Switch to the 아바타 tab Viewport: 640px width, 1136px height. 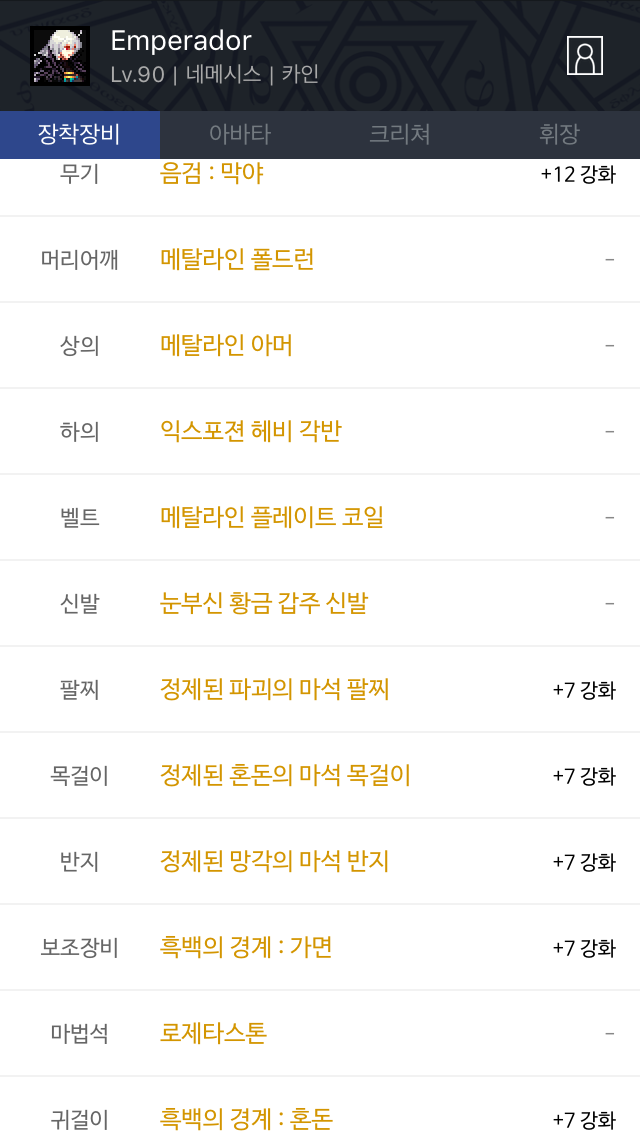pyautogui.click(x=240, y=135)
